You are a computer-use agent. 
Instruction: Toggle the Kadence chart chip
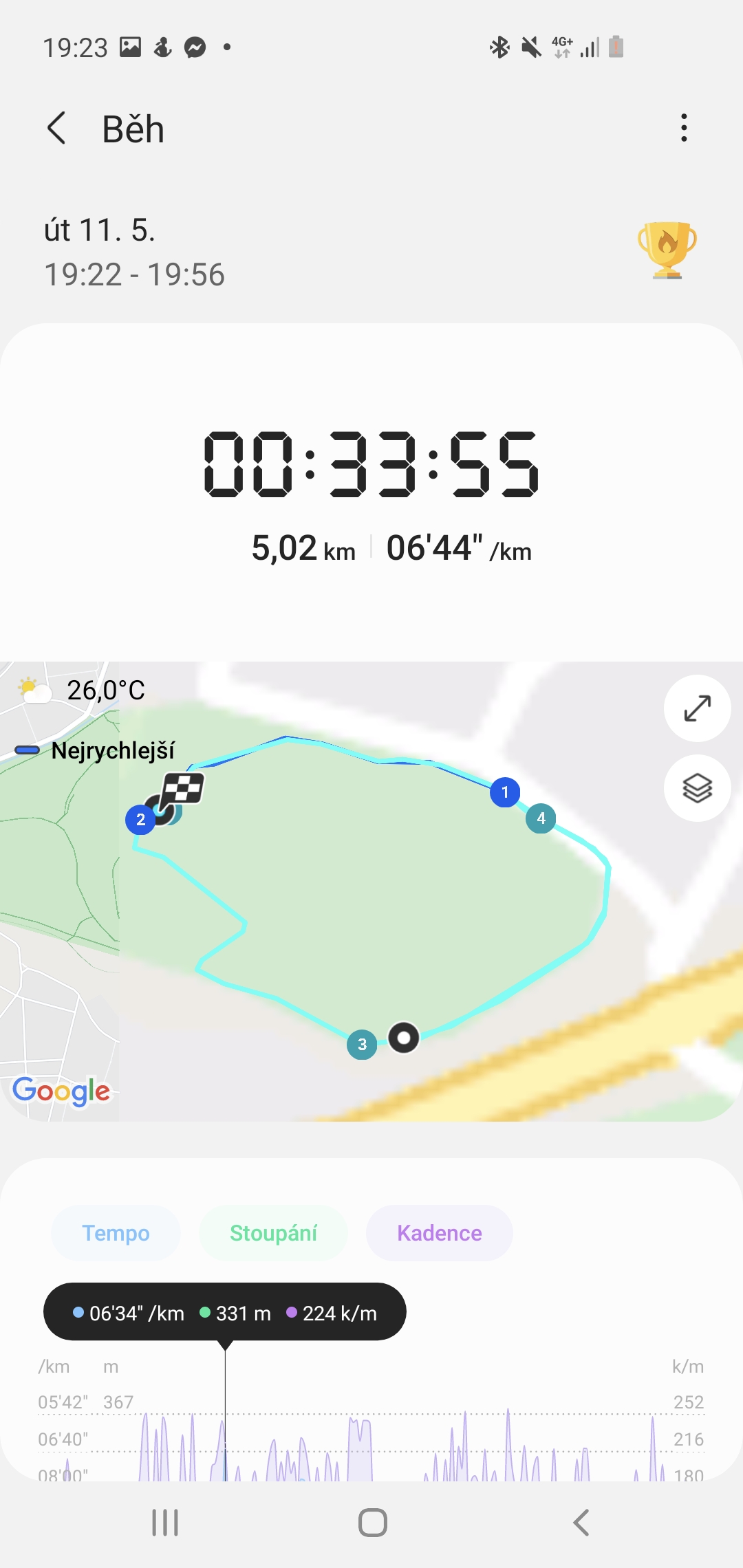click(x=439, y=1233)
